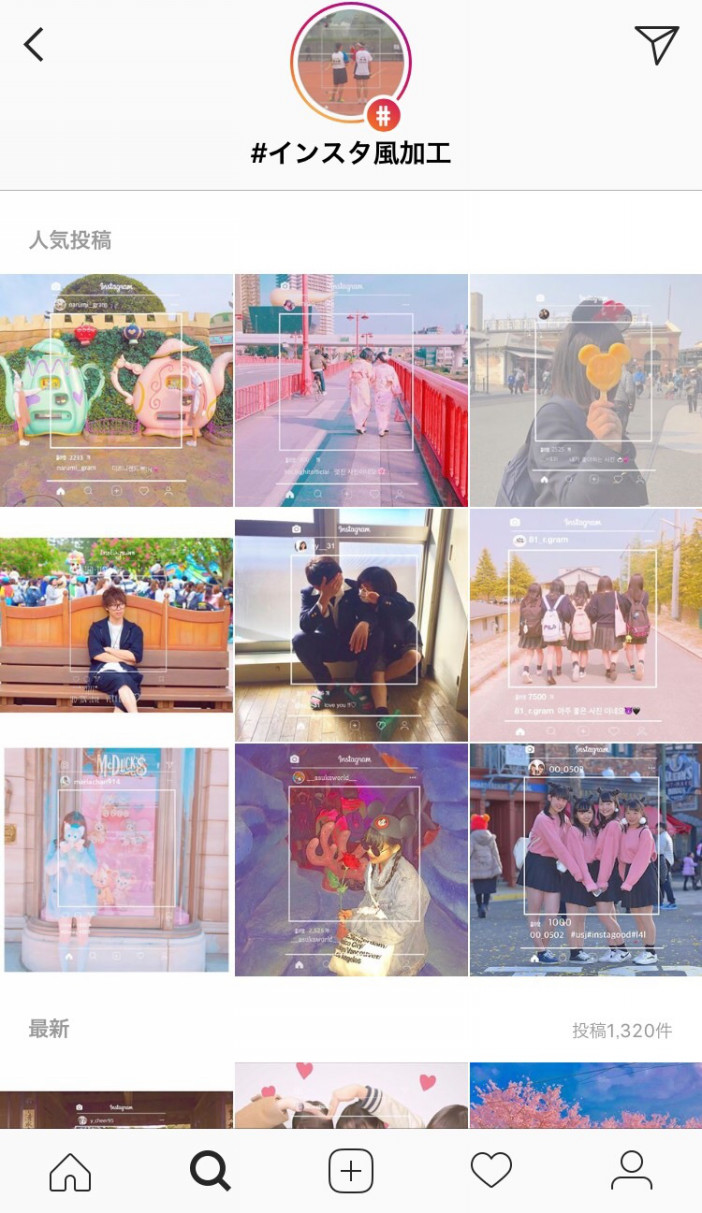
Task: Open the four schoolgirls with backpacks photo
Action: (x=586, y=625)
